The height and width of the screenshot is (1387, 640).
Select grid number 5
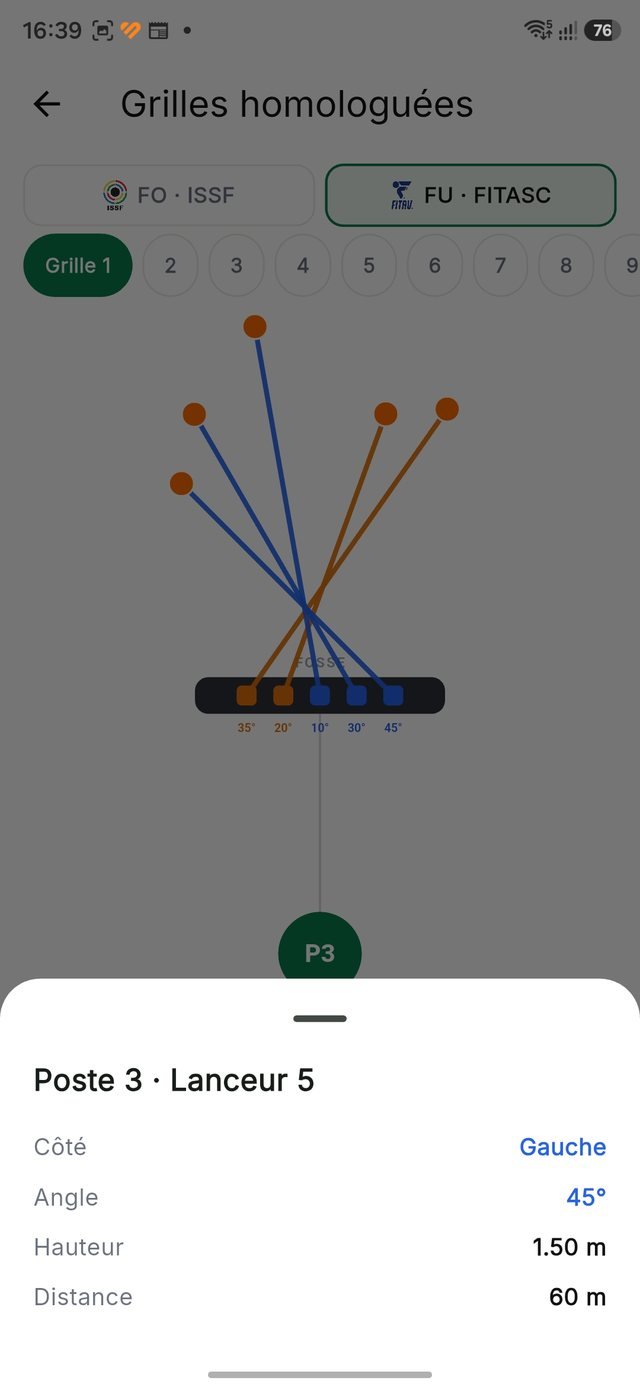pos(369,265)
